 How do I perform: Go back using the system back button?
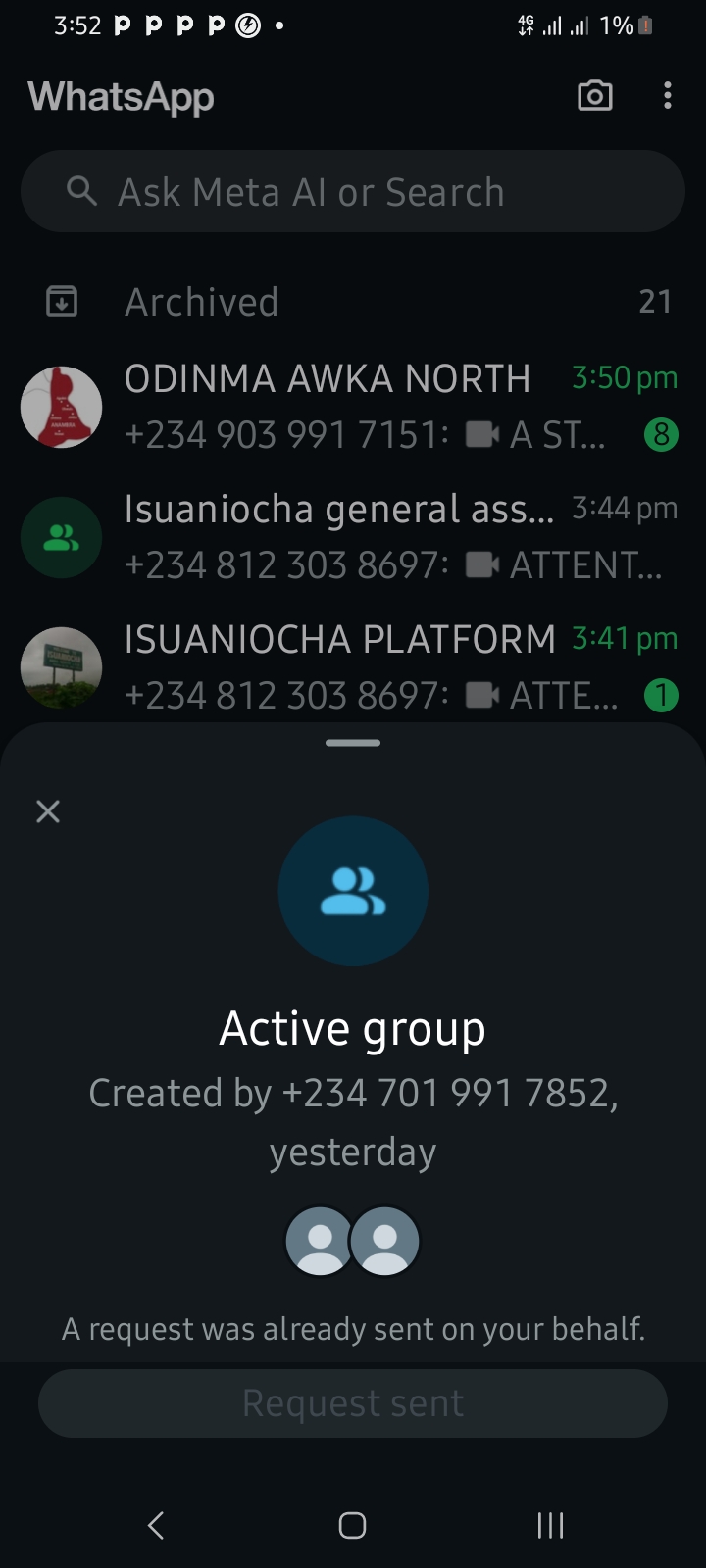pyautogui.click(x=156, y=1525)
